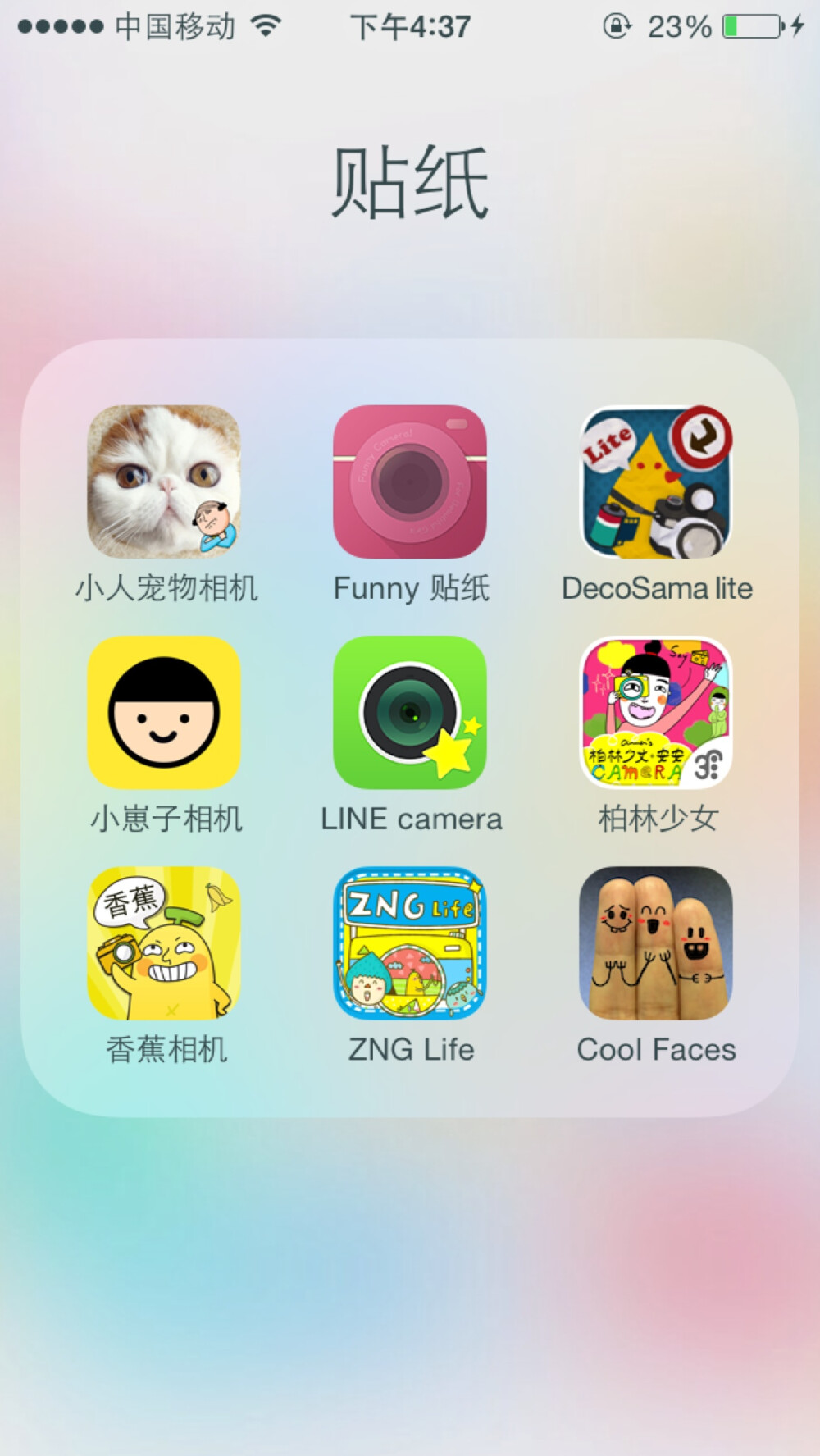The height and width of the screenshot is (1456, 820).
Task: Open DecoSama lite
Action: tap(656, 482)
